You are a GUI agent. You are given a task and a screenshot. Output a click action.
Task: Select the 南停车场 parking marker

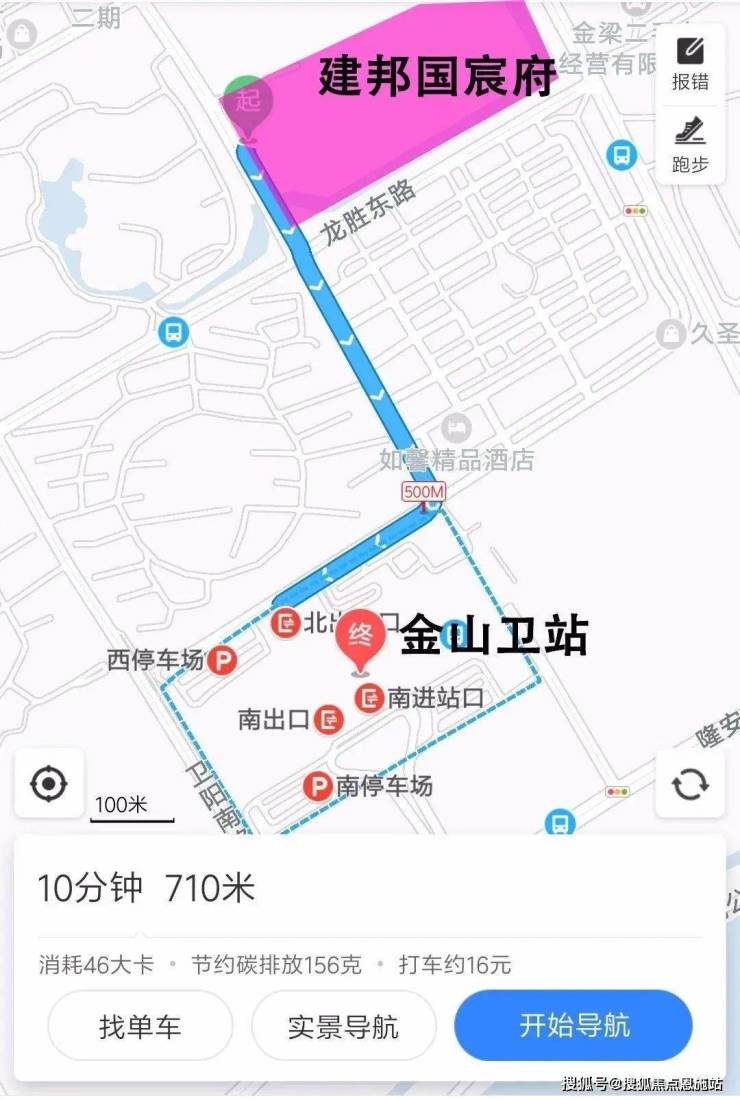[x=318, y=786]
